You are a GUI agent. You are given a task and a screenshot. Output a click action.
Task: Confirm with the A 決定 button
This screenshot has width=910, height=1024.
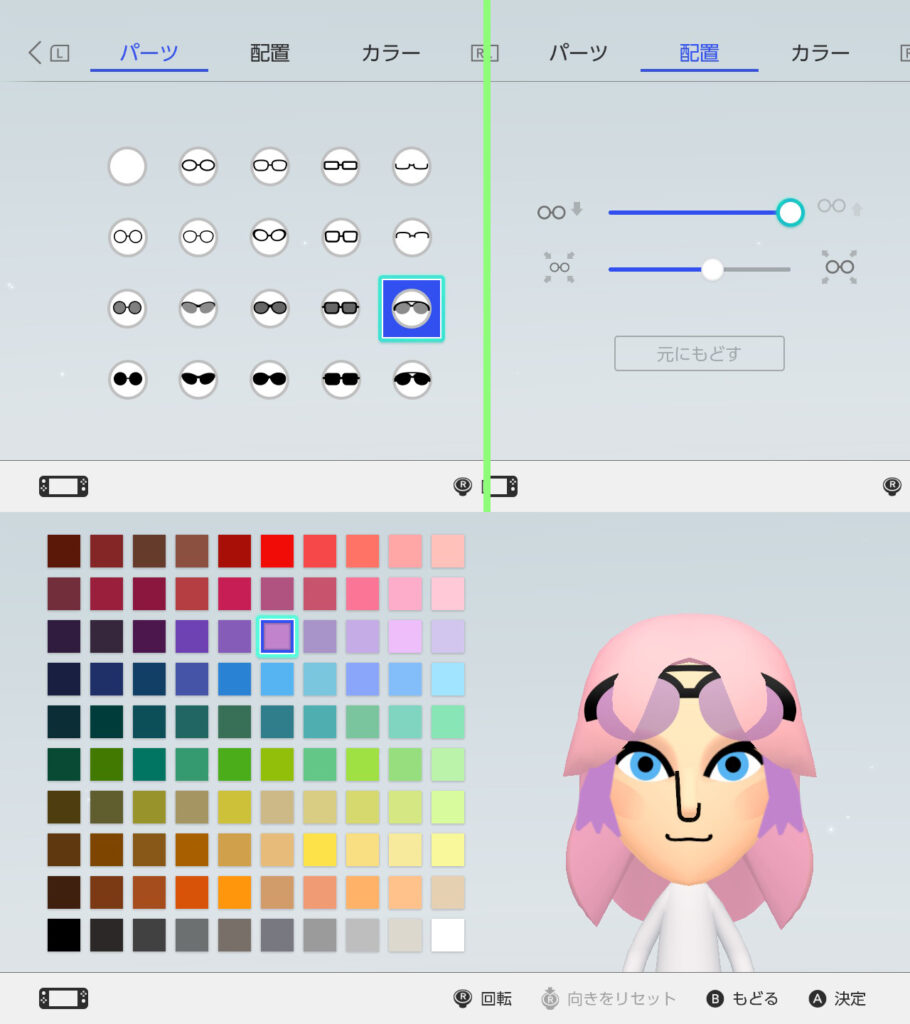coord(838,998)
